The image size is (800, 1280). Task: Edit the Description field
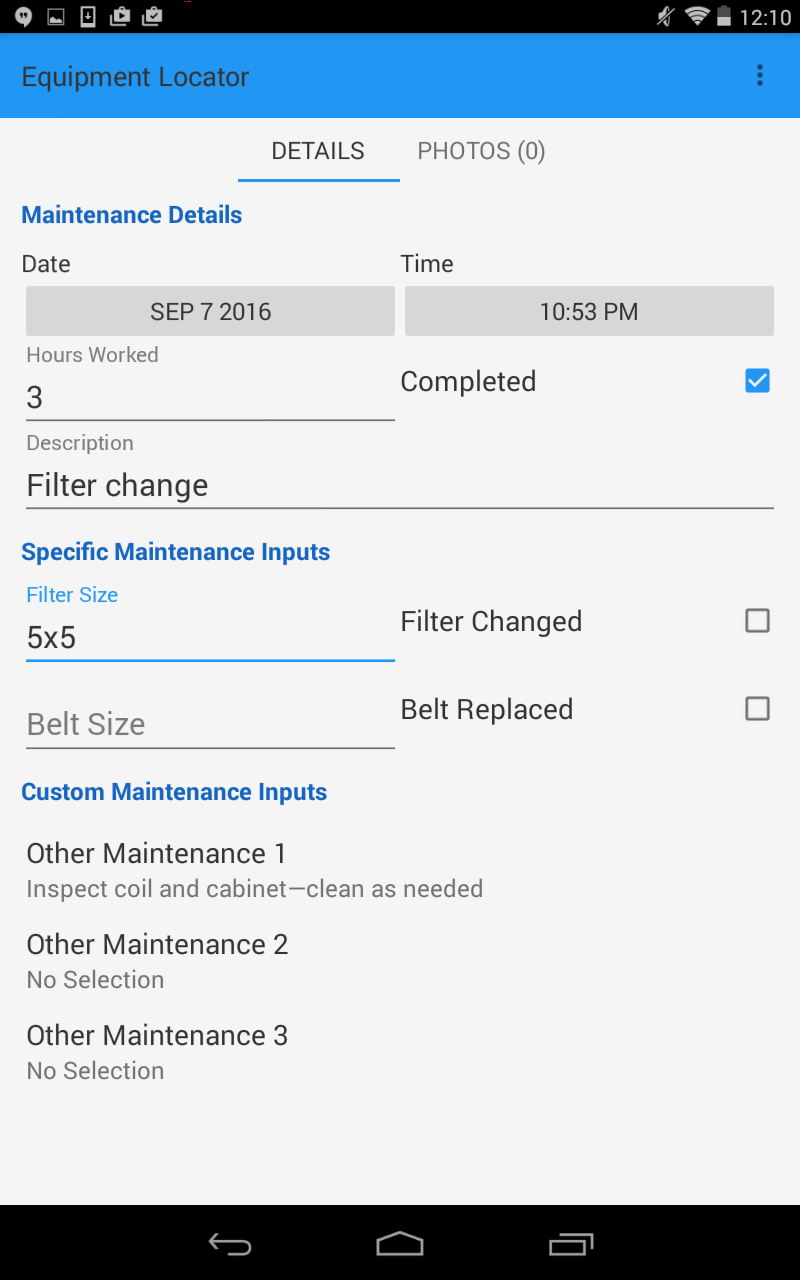pyautogui.click(x=400, y=486)
